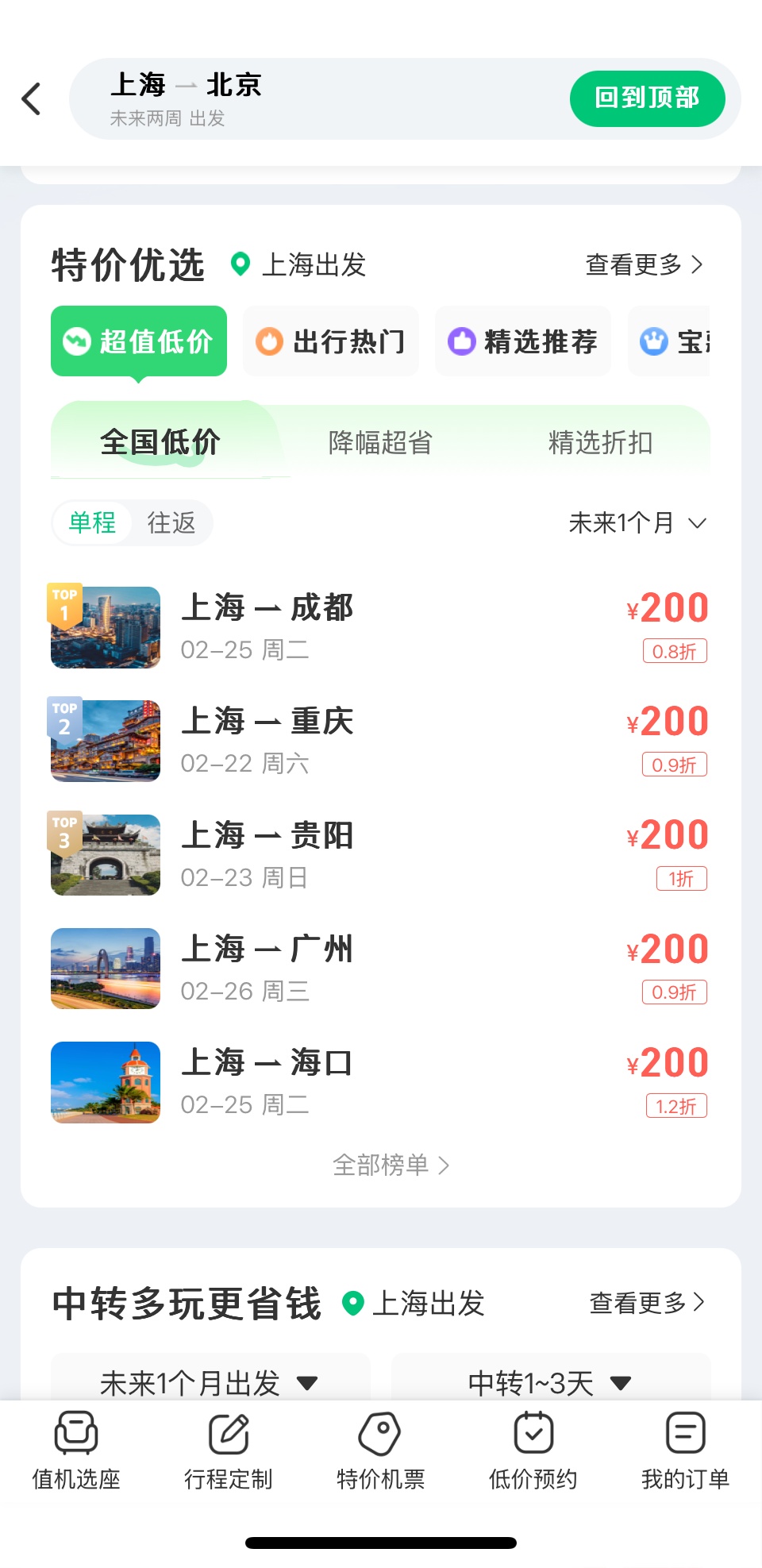
Task: Open 值机选座 in the bottom bar
Action: (76, 1450)
